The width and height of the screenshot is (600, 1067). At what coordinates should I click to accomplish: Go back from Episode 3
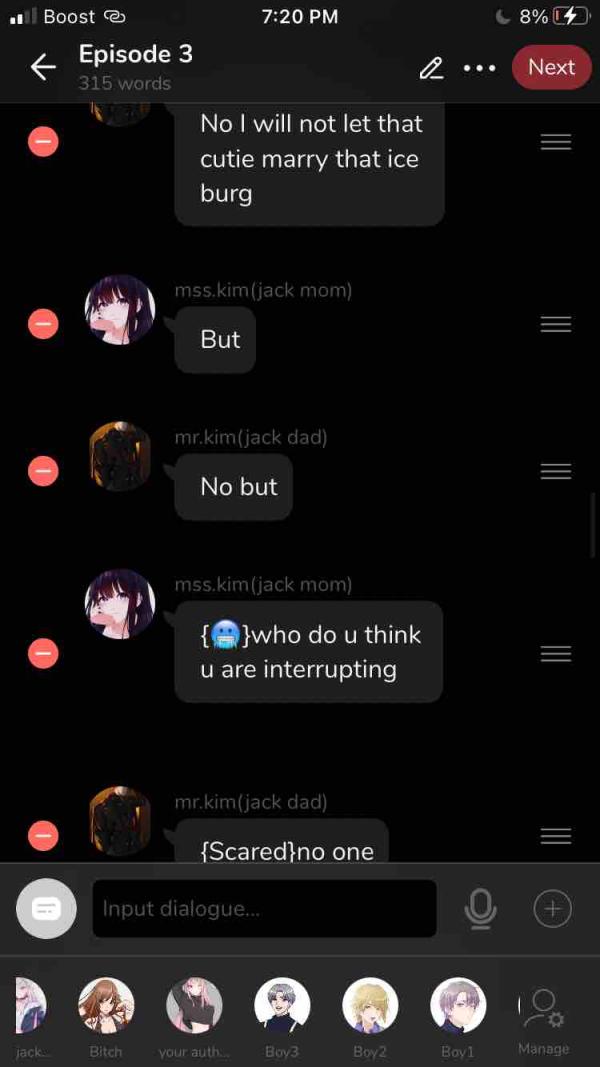42,67
